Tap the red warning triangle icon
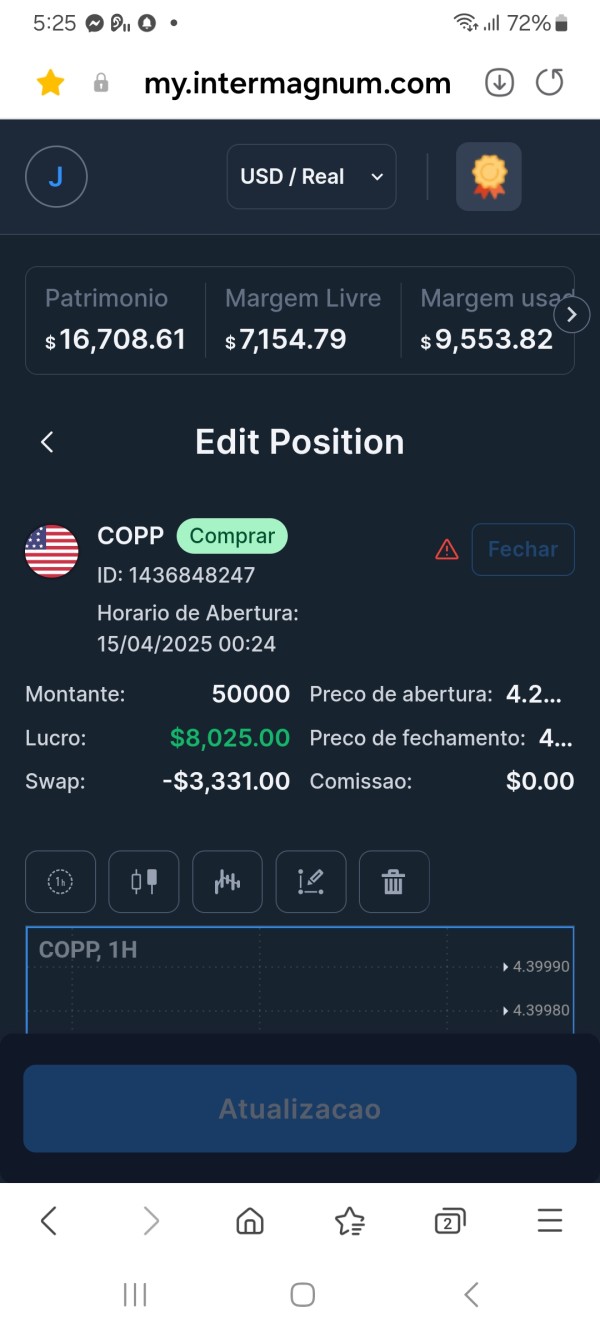 pos(447,549)
